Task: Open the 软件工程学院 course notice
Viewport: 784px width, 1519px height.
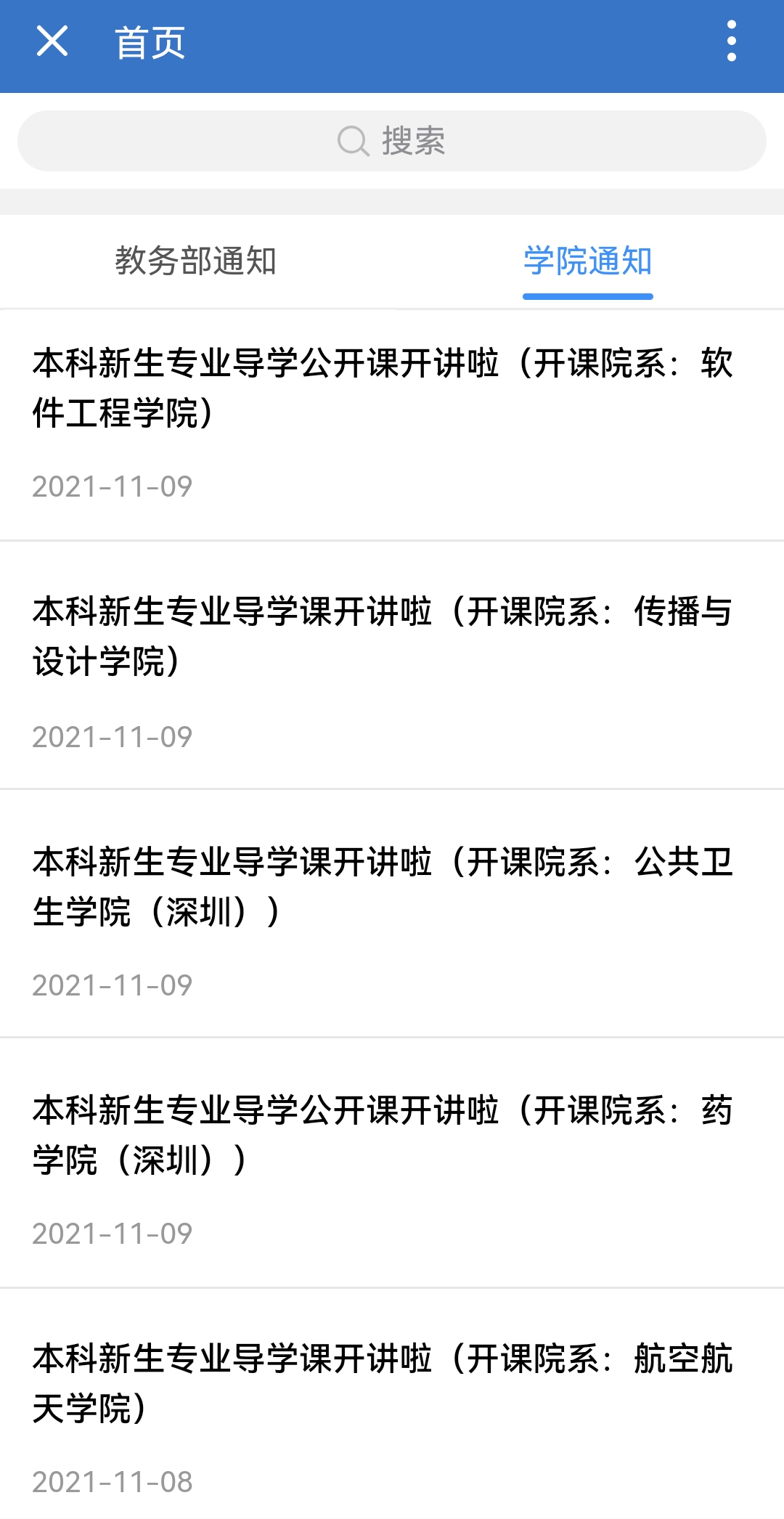Action: [383, 388]
